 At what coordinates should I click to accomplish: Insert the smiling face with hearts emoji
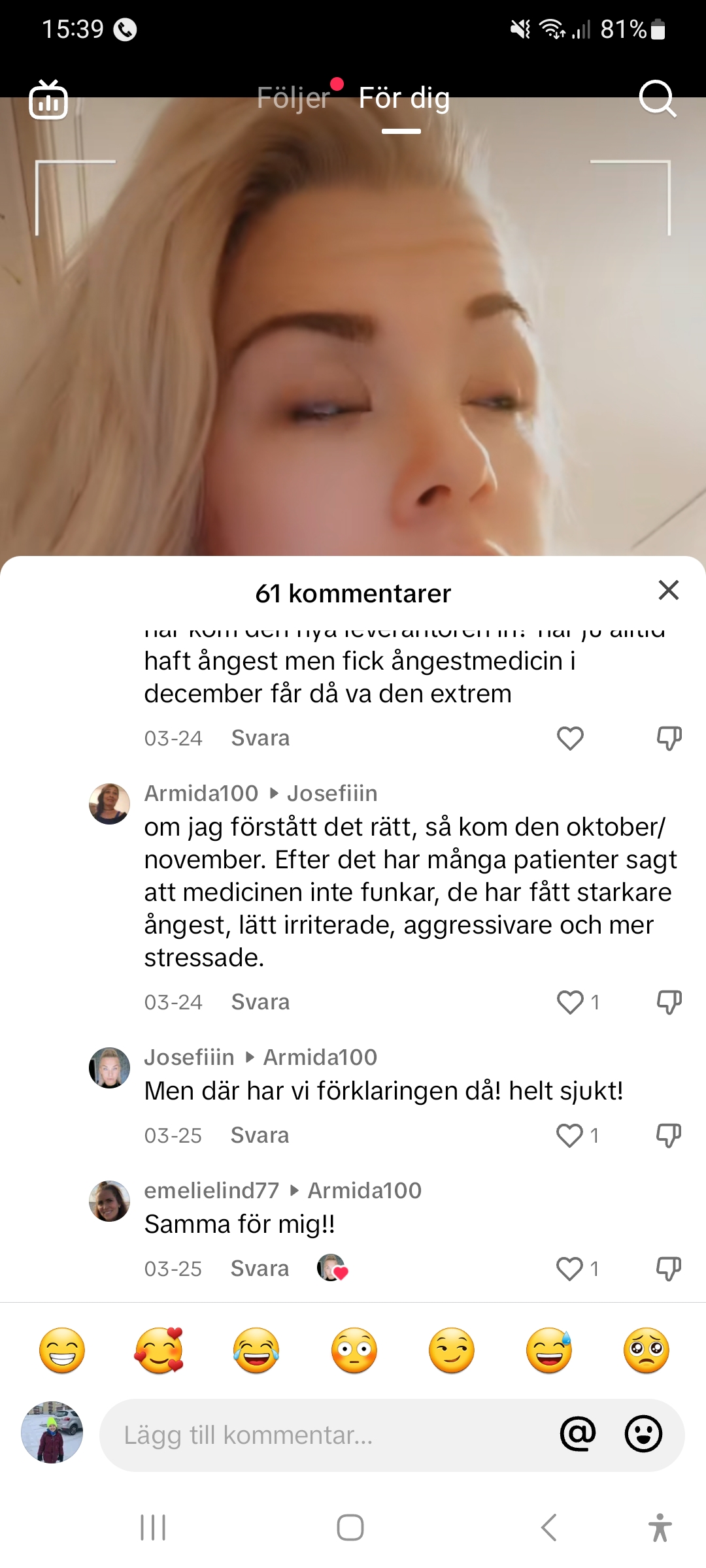point(159,1350)
